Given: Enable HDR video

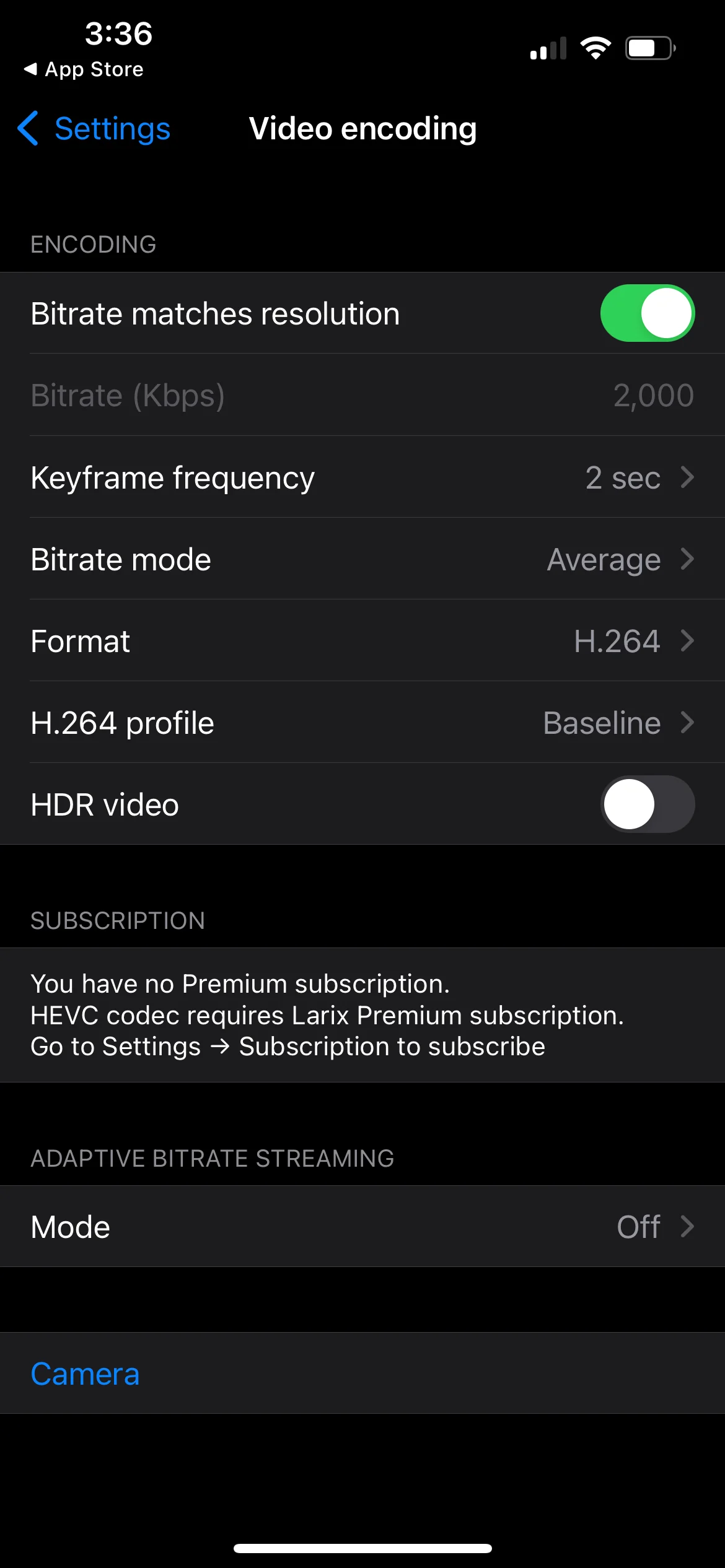Looking at the screenshot, I should point(647,804).
